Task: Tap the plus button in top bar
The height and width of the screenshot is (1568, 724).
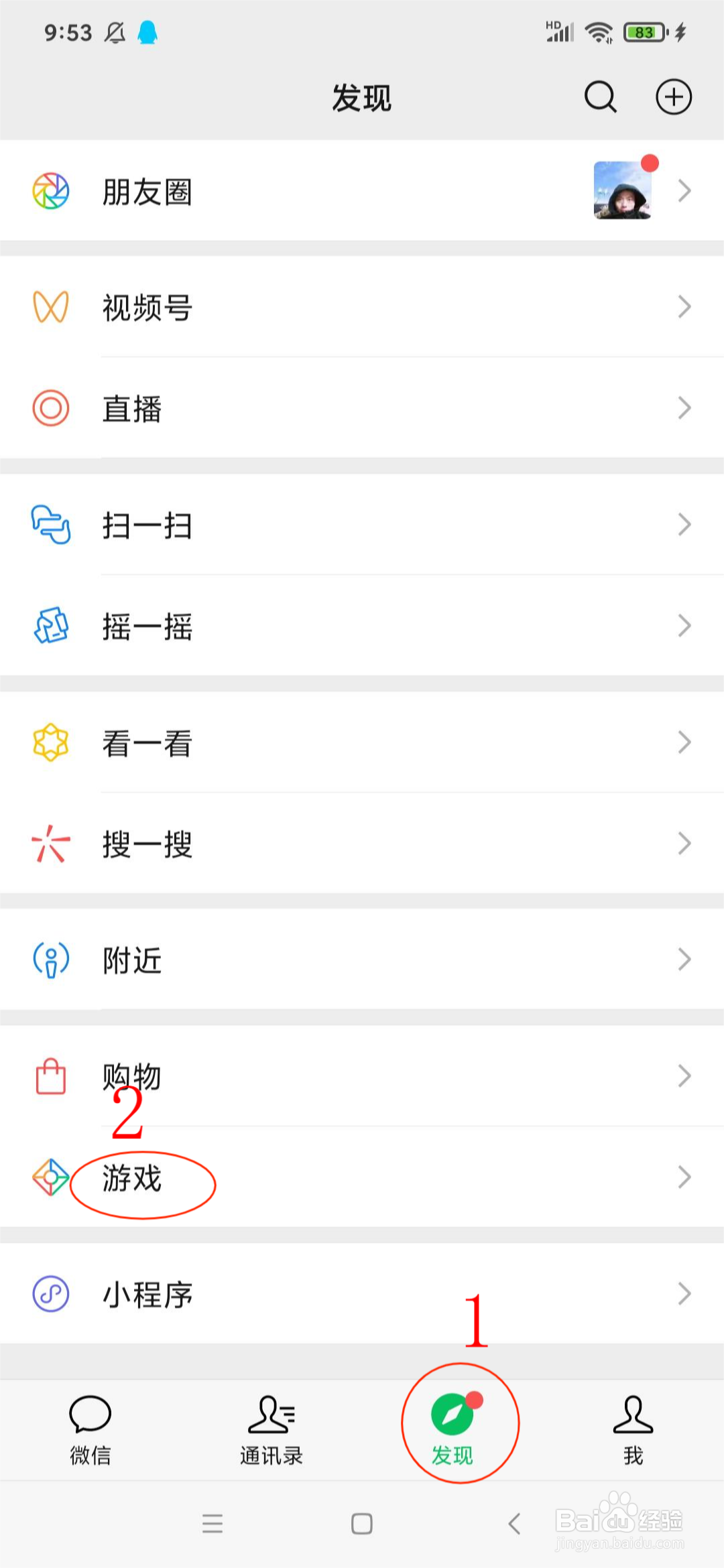Action: (674, 96)
